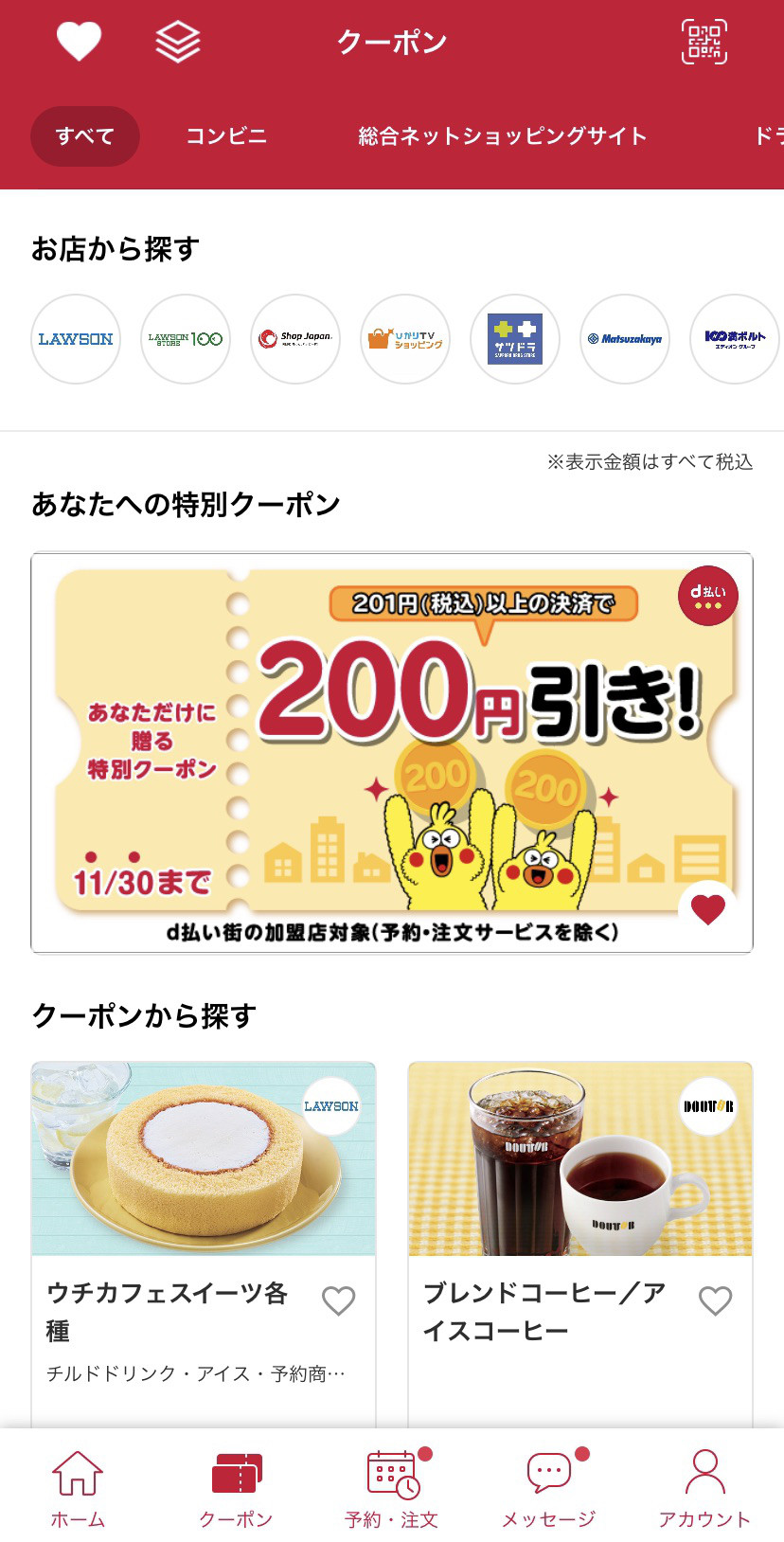Open favorites heart icon in header

(79, 42)
